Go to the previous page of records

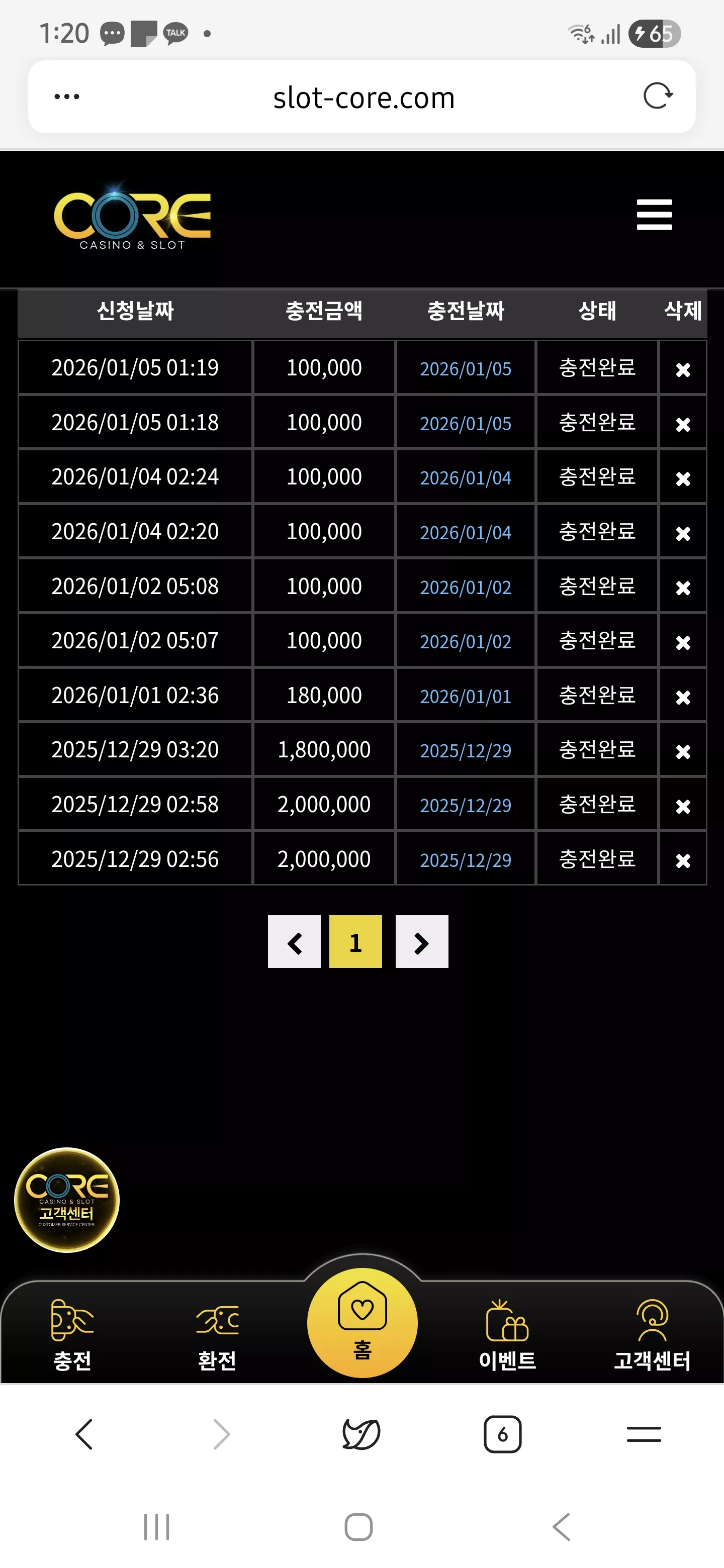tap(294, 942)
